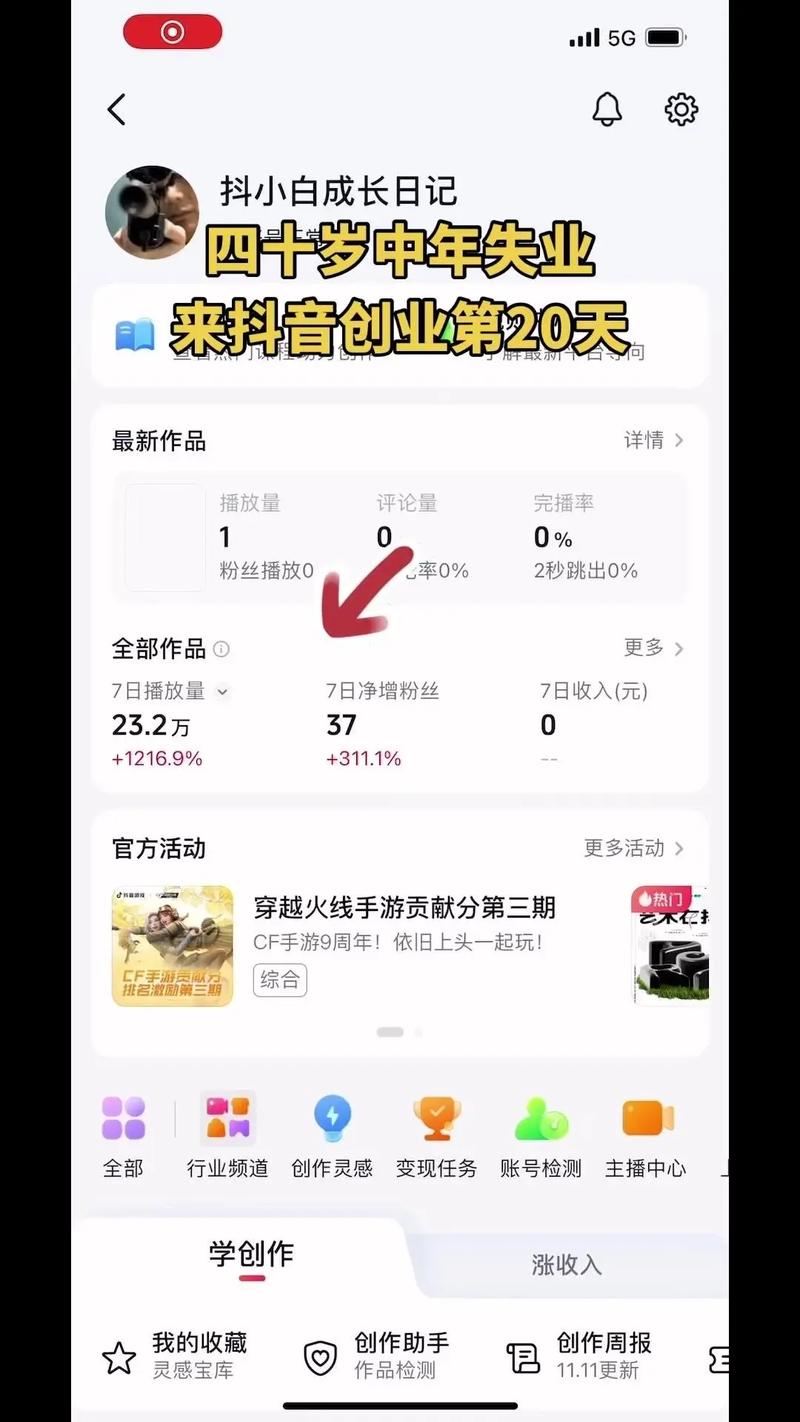Open 创作周报

(580, 1355)
